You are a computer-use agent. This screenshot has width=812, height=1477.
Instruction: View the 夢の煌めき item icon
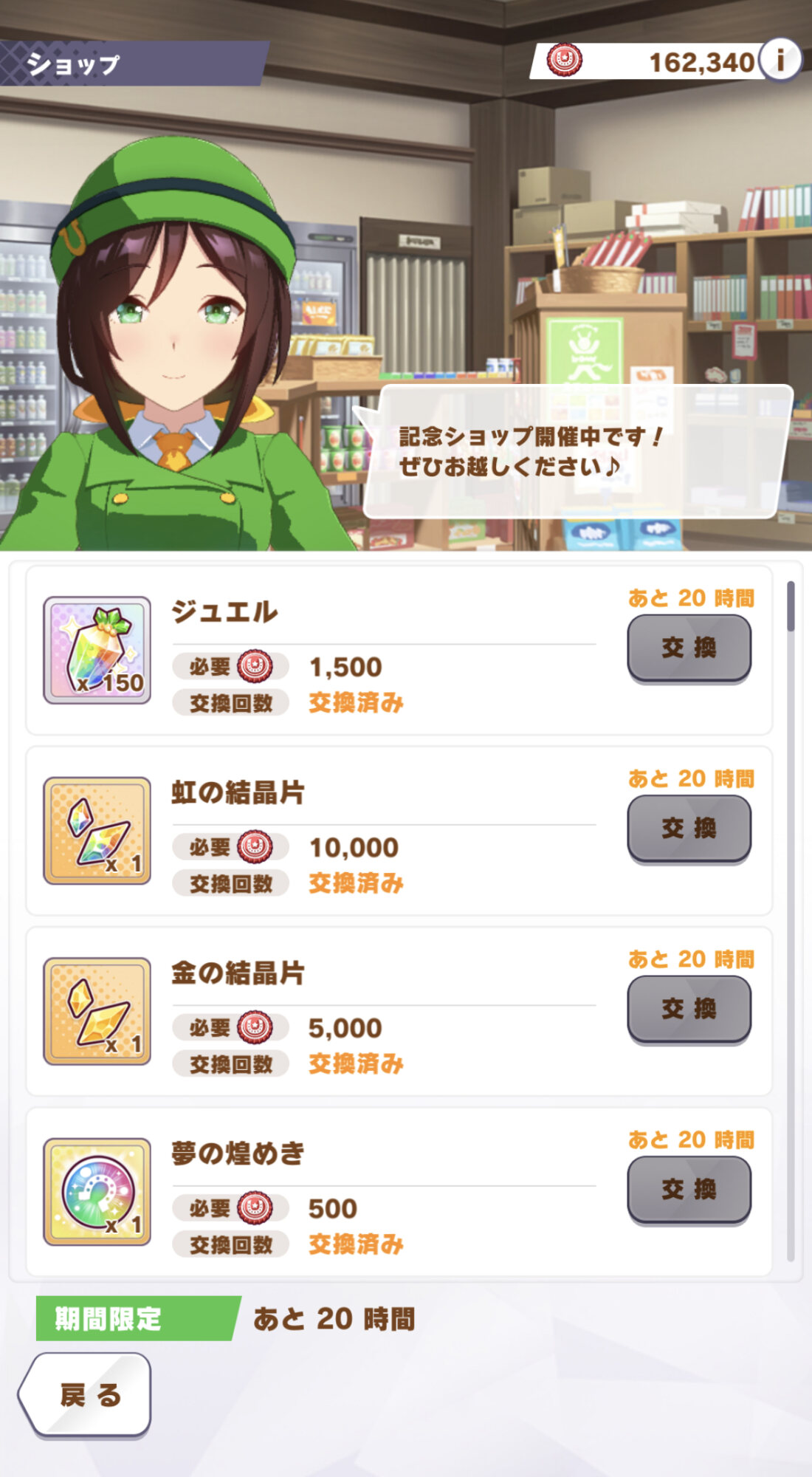point(97,1192)
